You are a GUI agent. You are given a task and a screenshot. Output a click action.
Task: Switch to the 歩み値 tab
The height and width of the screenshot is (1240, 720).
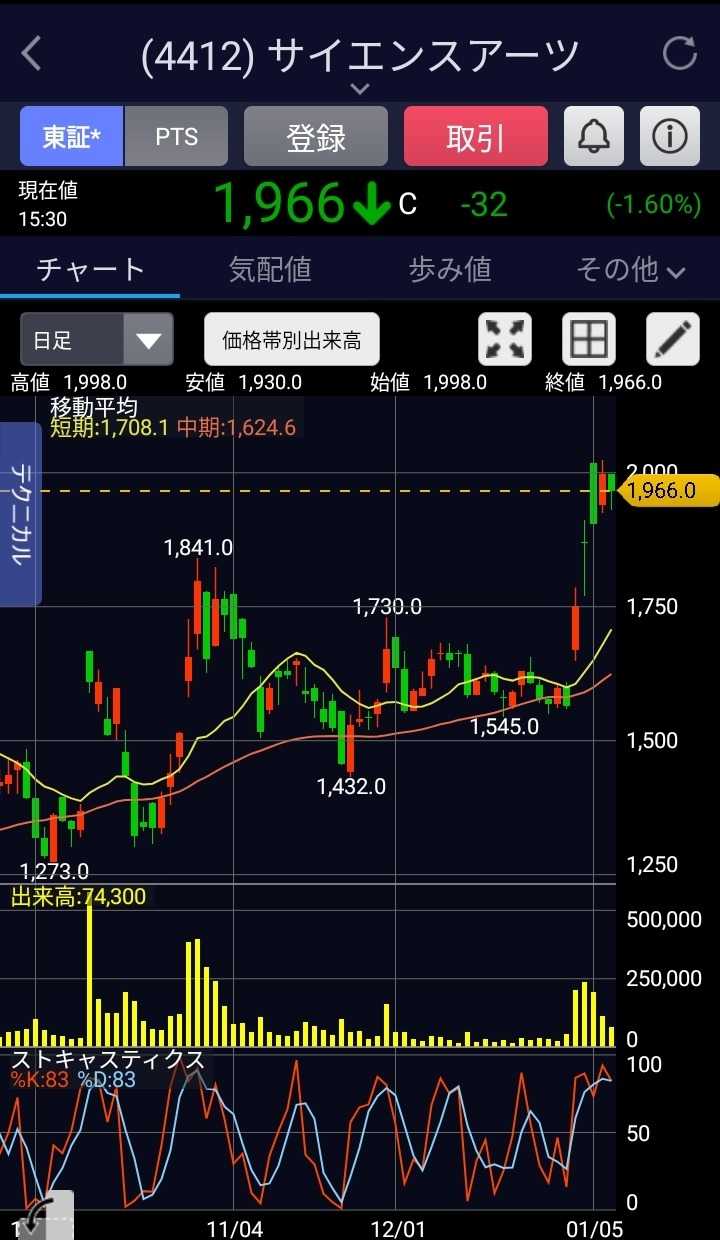[x=450, y=269]
